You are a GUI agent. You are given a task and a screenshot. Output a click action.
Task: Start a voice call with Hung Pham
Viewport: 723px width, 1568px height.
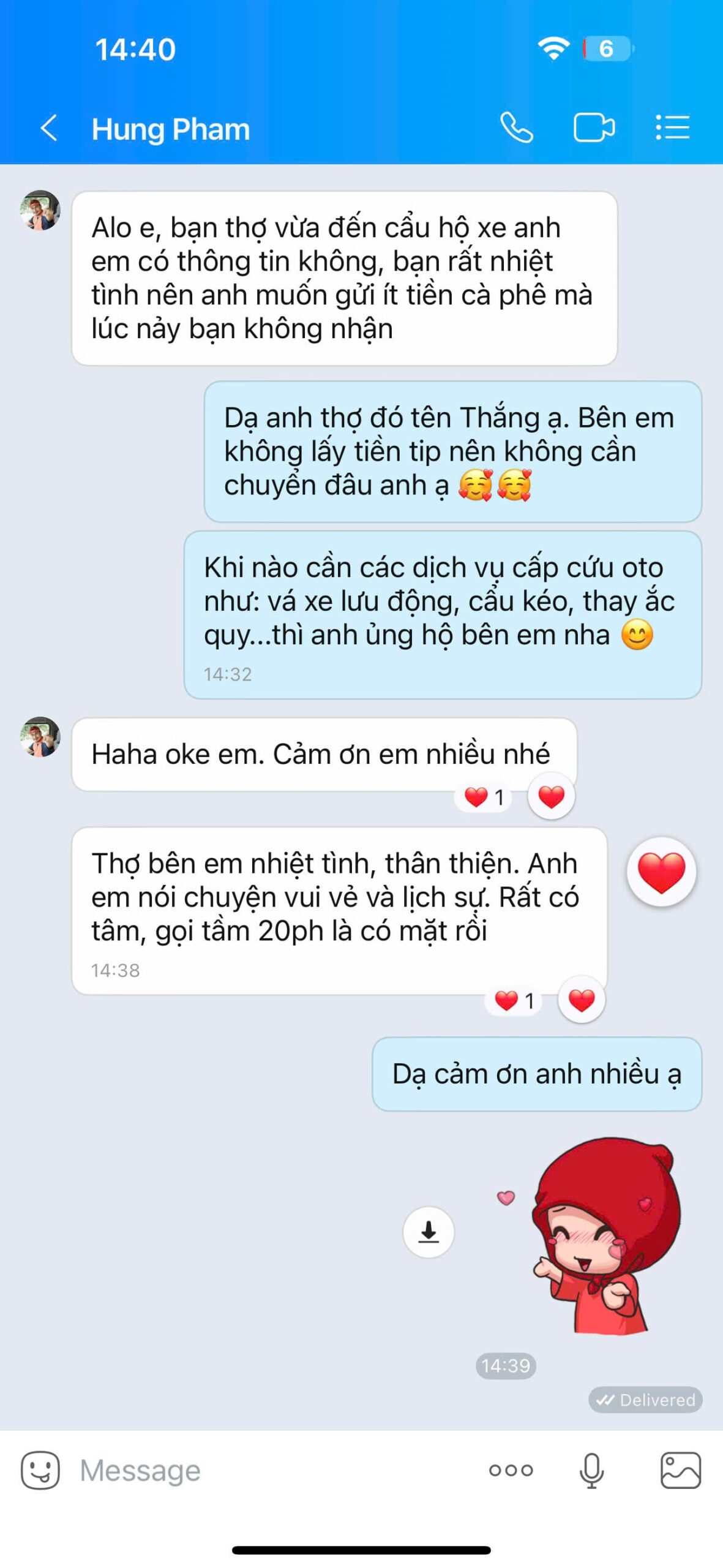(516, 128)
